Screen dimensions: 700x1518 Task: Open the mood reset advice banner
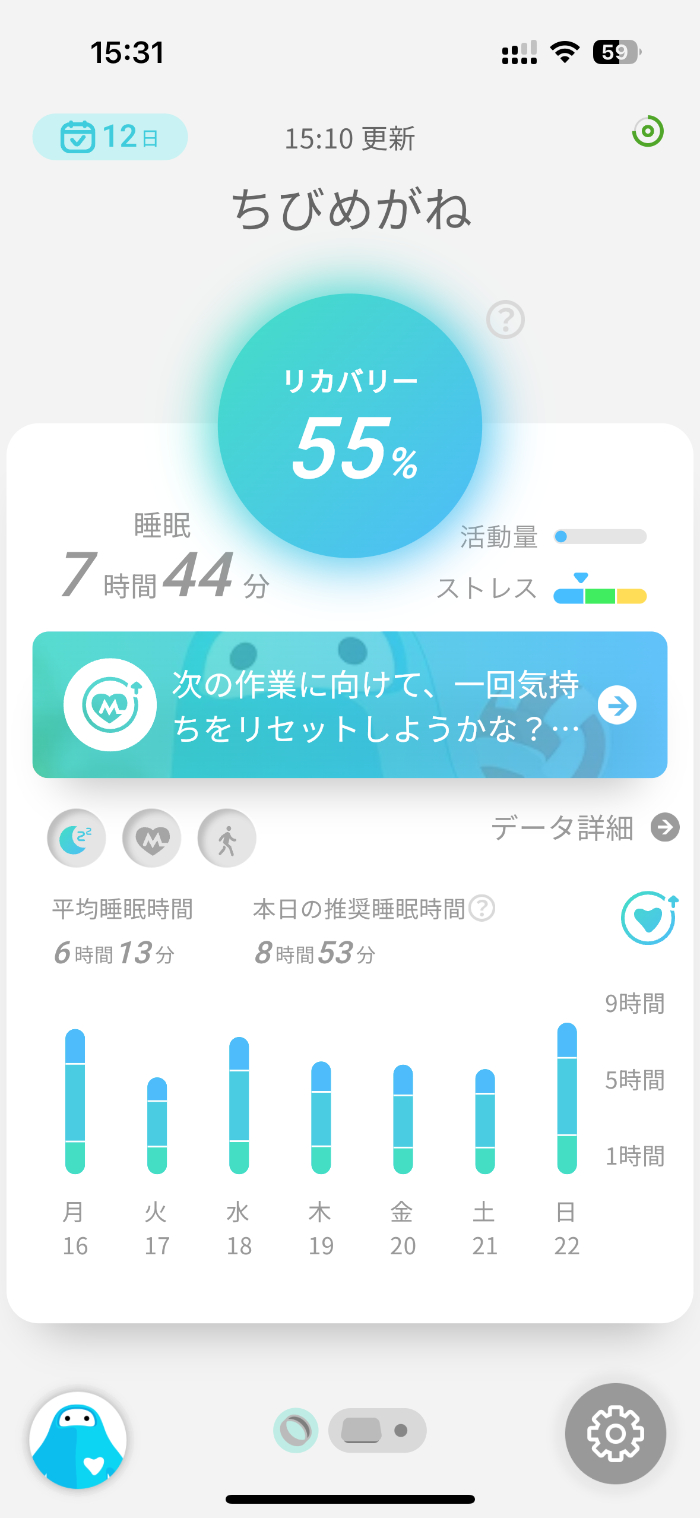[x=350, y=705]
